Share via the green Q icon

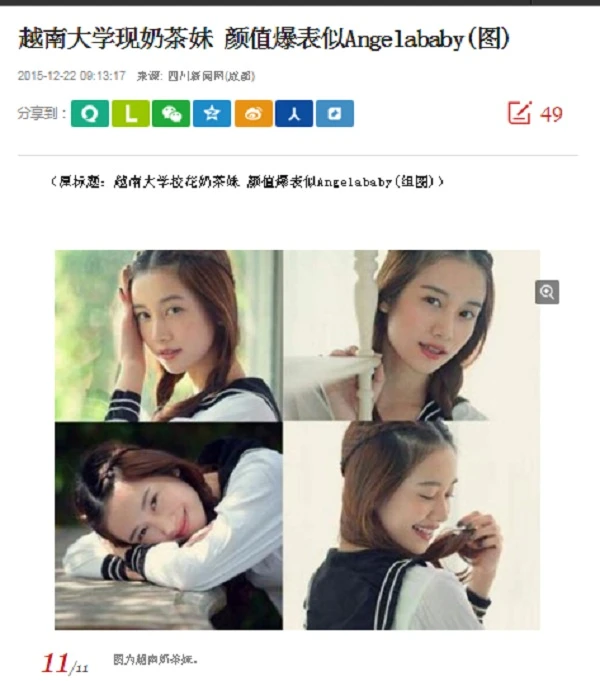coord(89,114)
